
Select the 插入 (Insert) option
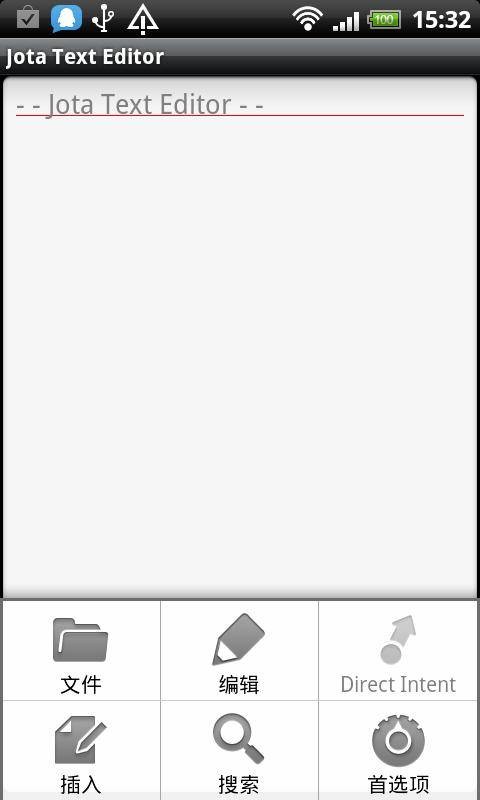coord(81,750)
